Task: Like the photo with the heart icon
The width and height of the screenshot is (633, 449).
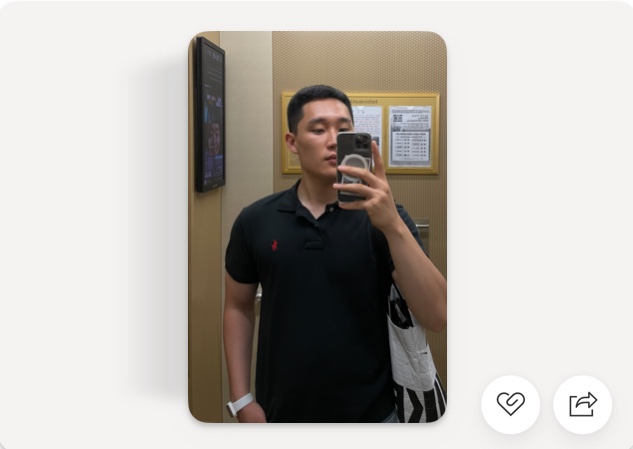Action: (x=510, y=405)
